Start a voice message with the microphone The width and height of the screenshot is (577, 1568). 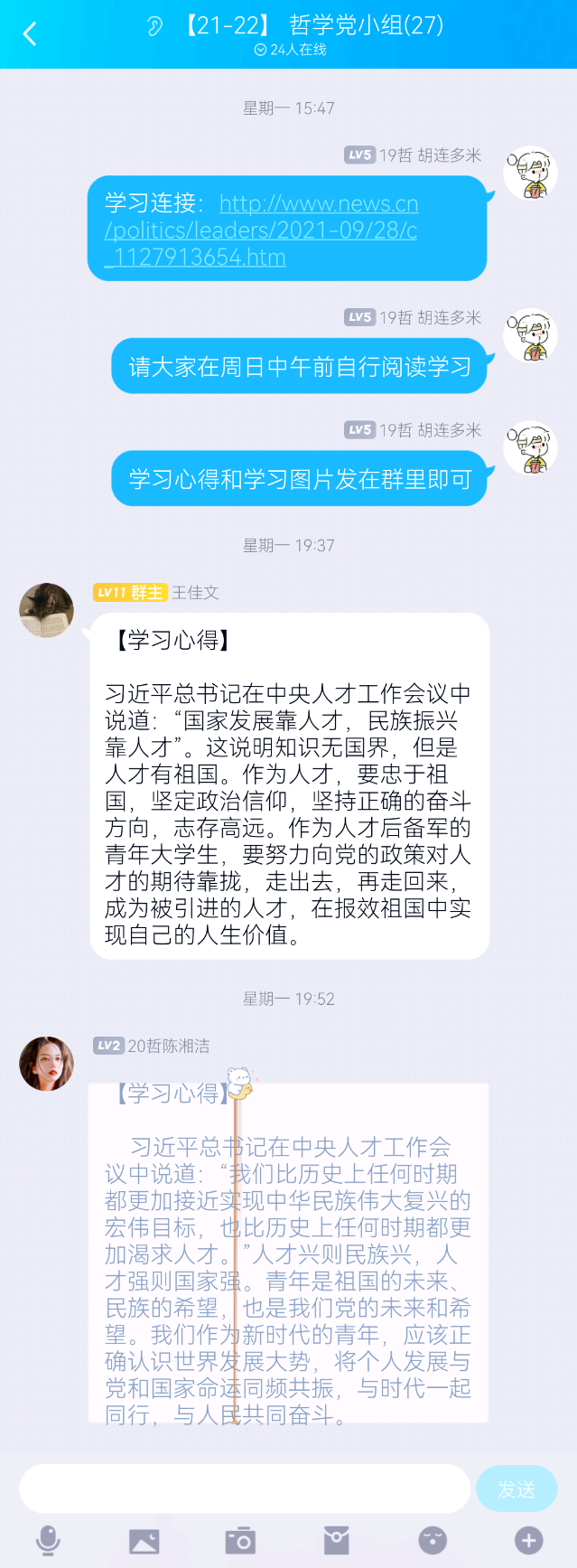tap(48, 1541)
